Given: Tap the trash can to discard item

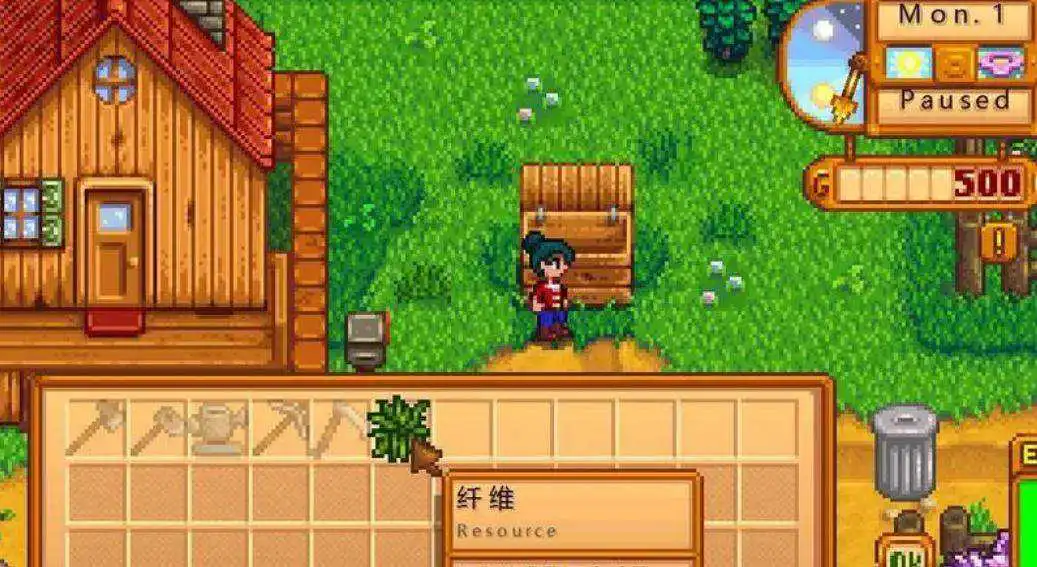Looking at the screenshot, I should (x=904, y=452).
